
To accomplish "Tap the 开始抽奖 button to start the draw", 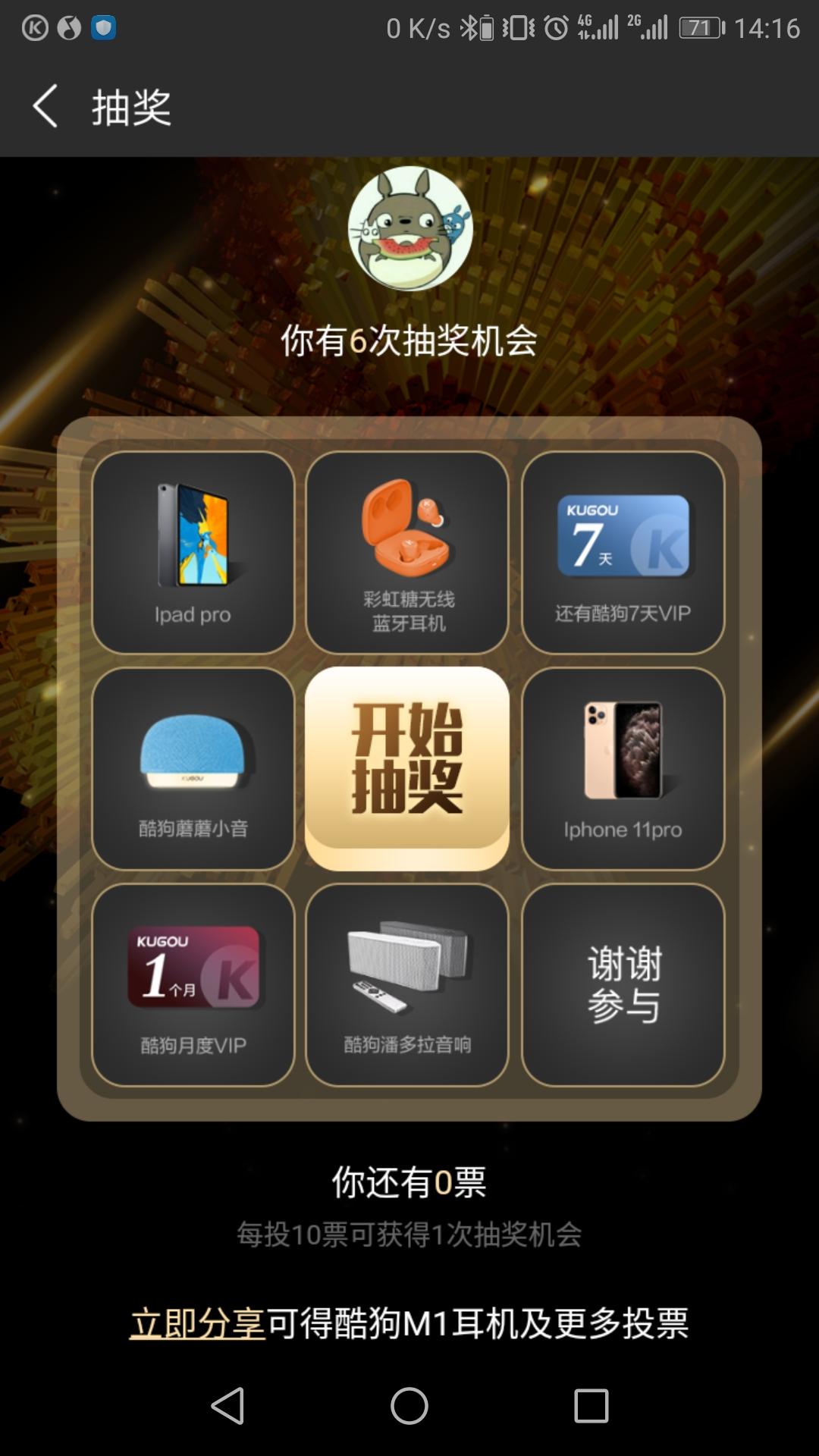I will tap(407, 768).
